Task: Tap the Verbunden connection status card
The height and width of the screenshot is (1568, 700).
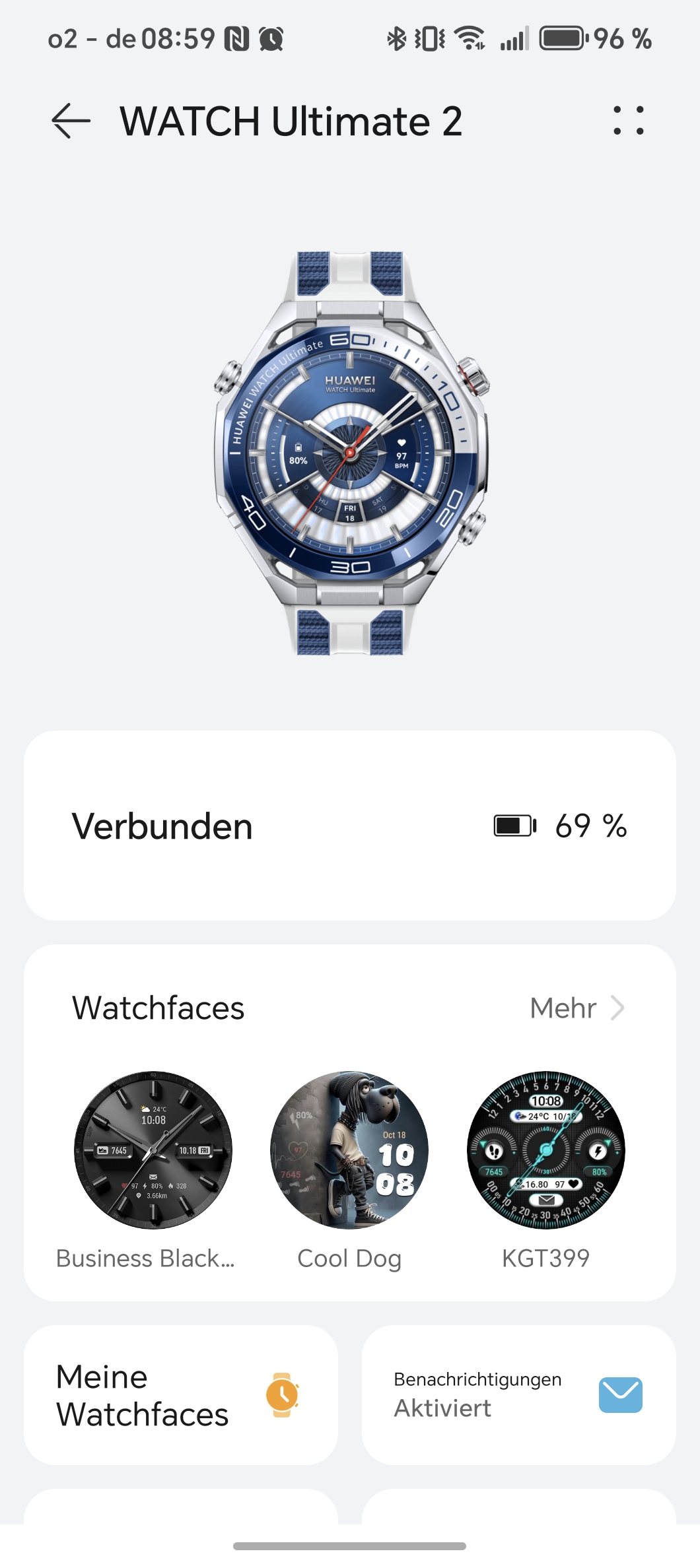Action: pyautogui.click(x=349, y=826)
